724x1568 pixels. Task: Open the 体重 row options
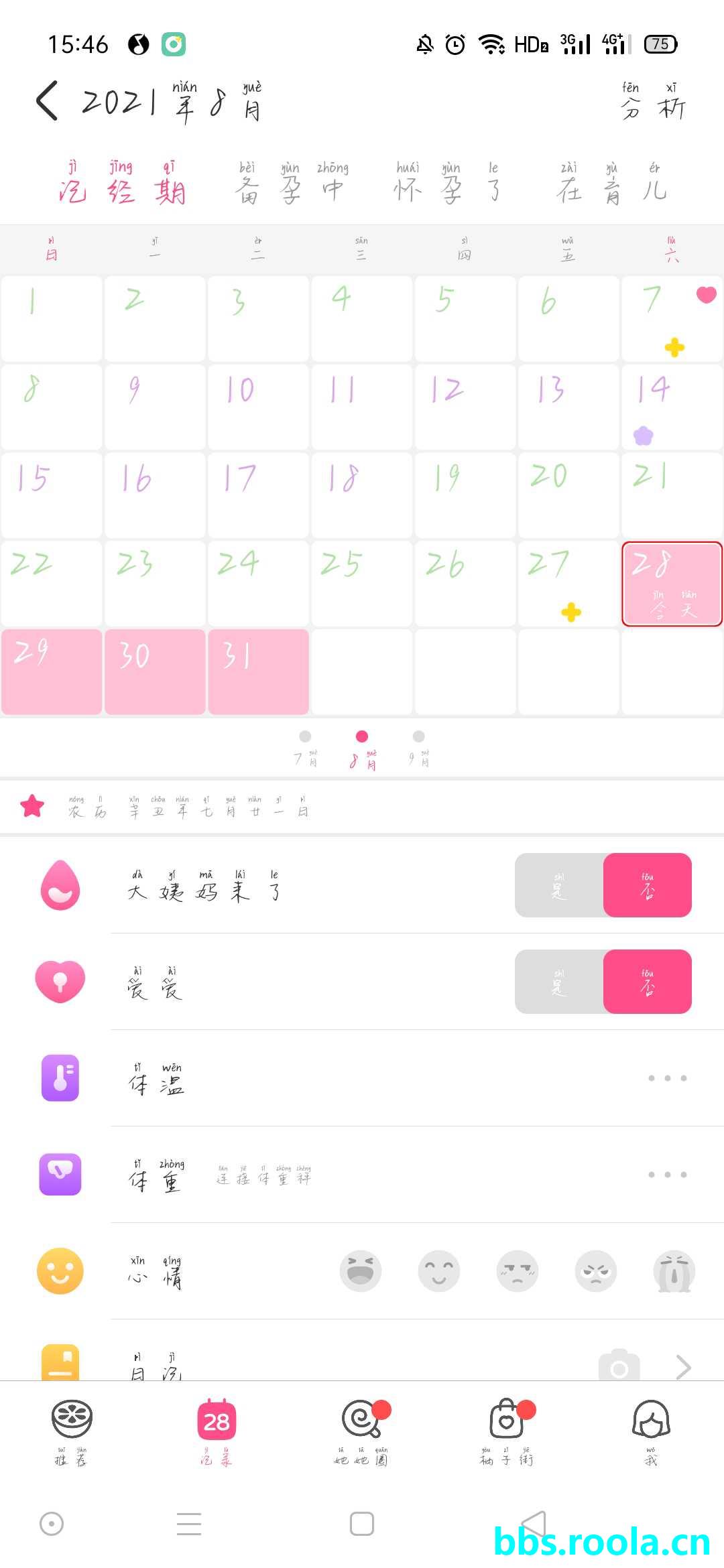tap(667, 1175)
